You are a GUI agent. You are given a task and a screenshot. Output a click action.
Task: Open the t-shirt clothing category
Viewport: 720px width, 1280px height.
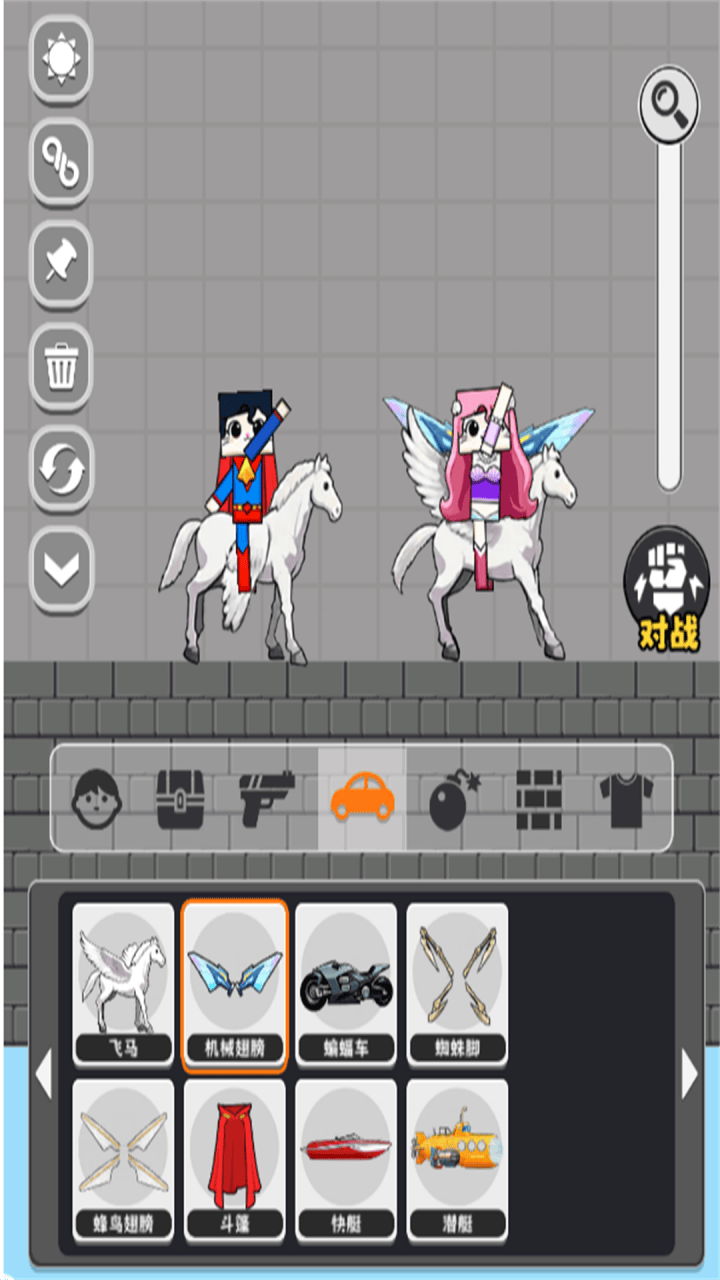click(626, 798)
